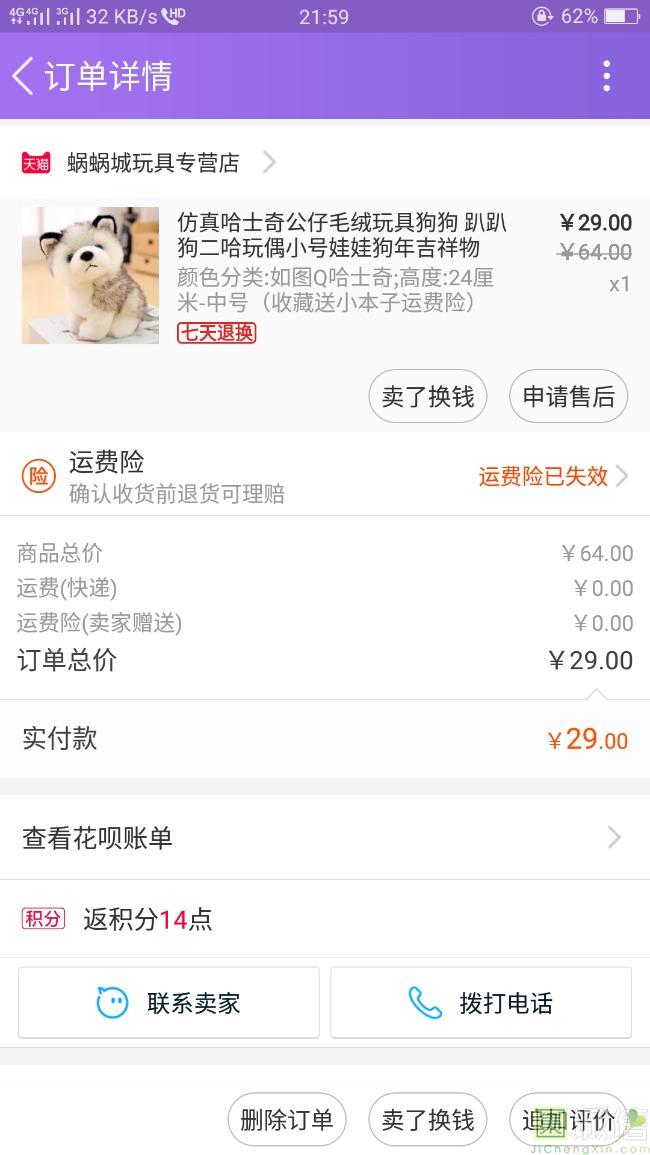Tap the 申请售后 button
650x1155 pixels.
point(568,397)
